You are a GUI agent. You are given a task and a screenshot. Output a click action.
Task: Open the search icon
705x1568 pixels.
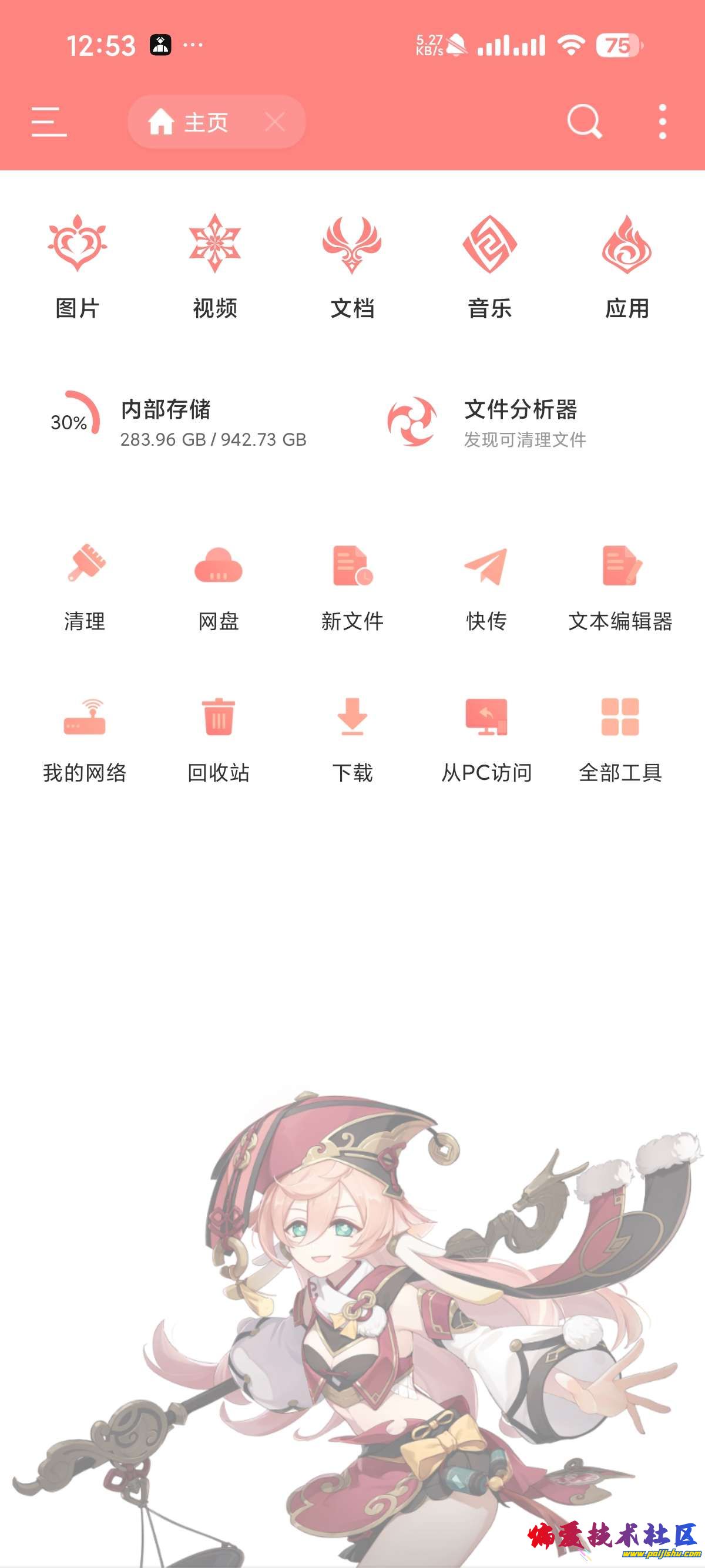point(584,122)
